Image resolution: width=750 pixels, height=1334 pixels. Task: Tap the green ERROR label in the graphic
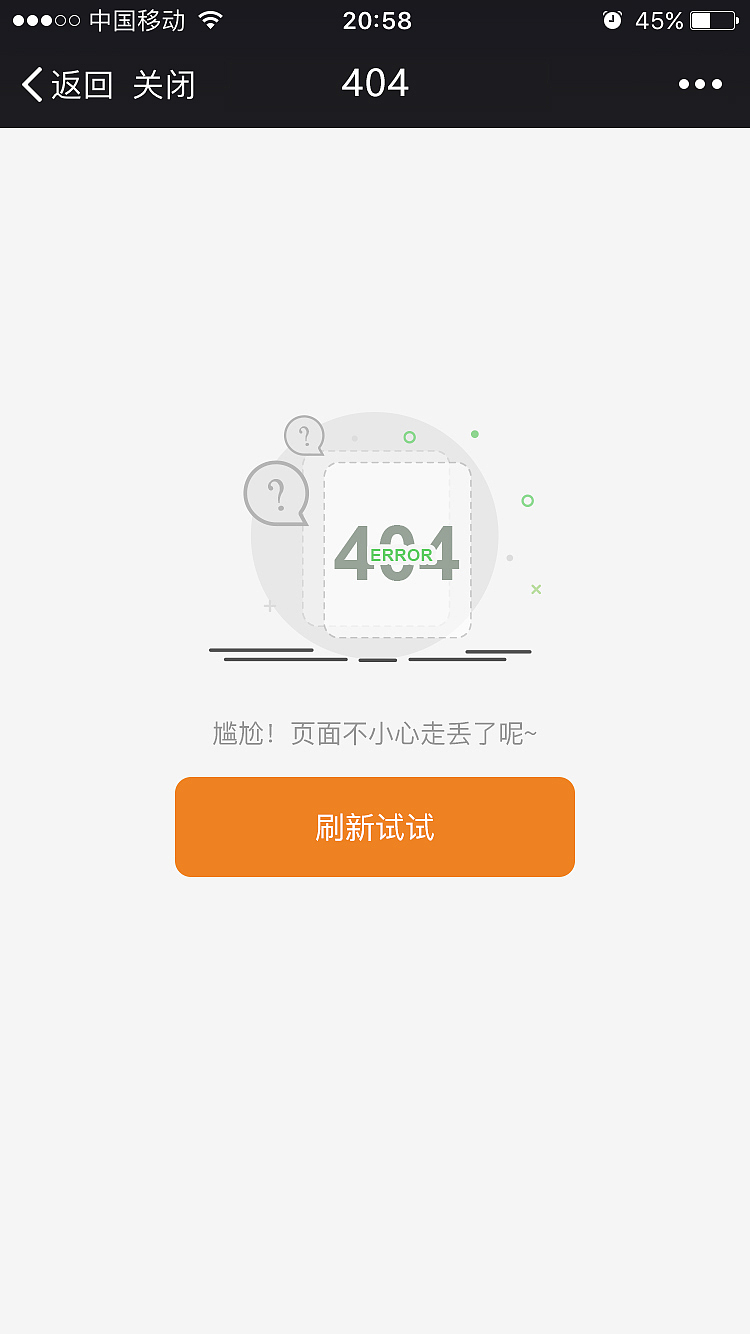(401, 554)
